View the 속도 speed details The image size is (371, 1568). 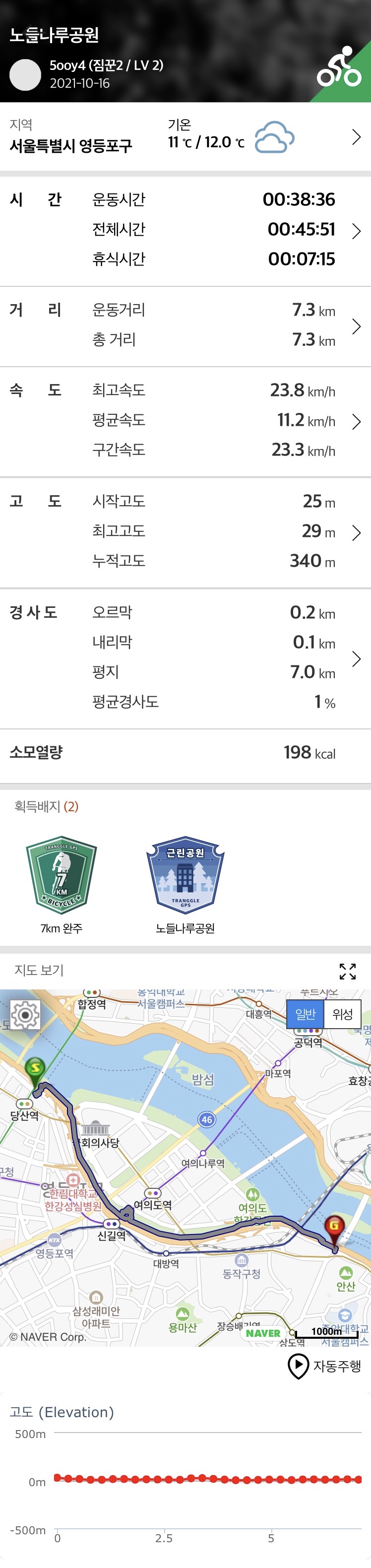tap(356, 421)
